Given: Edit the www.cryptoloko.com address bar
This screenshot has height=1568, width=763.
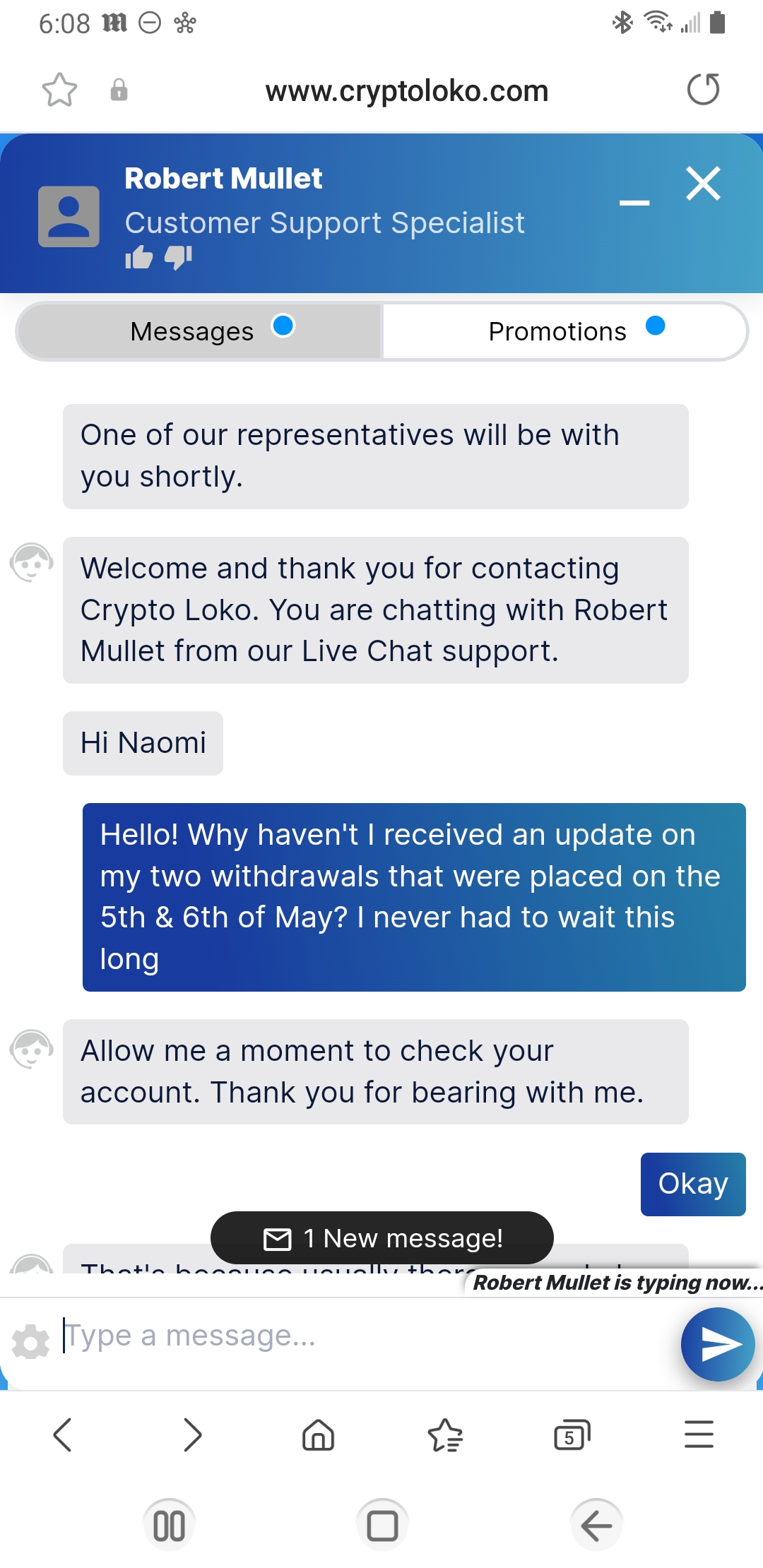Looking at the screenshot, I should coord(407,91).
